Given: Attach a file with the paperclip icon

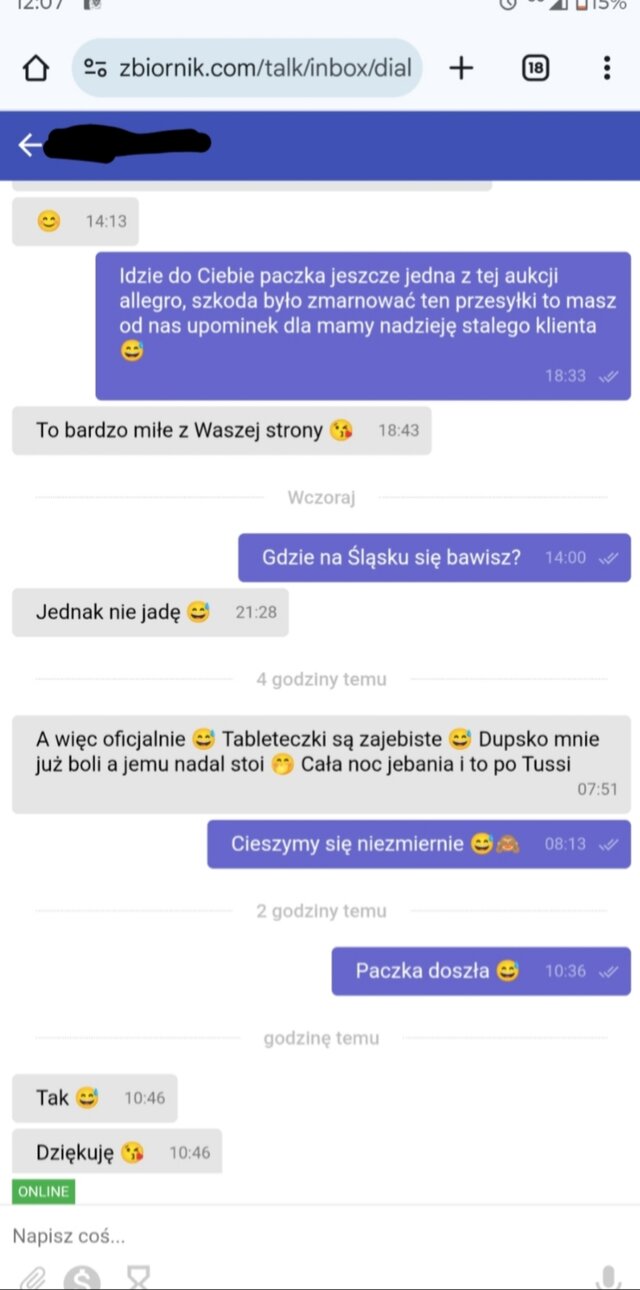Looking at the screenshot, I should point(33,1279).
